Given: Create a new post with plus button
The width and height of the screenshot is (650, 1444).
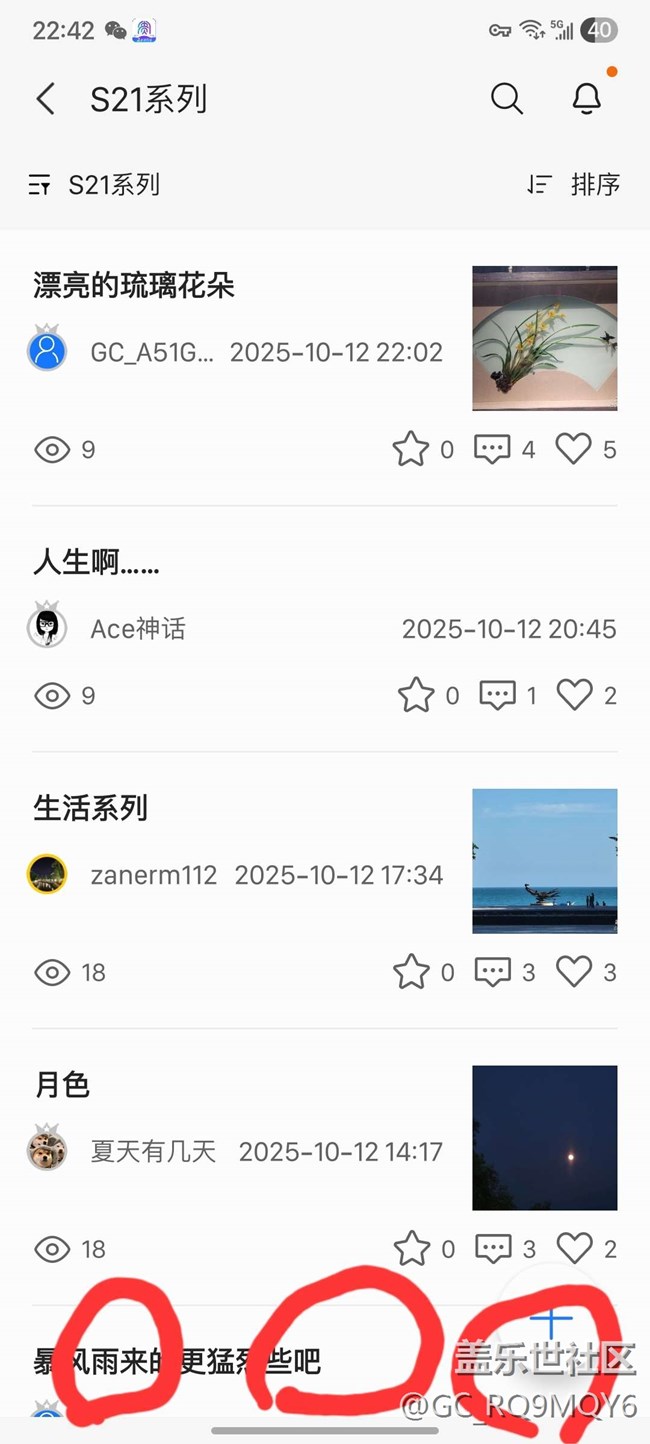Looking at the screenshot, I should point(551,1322).
